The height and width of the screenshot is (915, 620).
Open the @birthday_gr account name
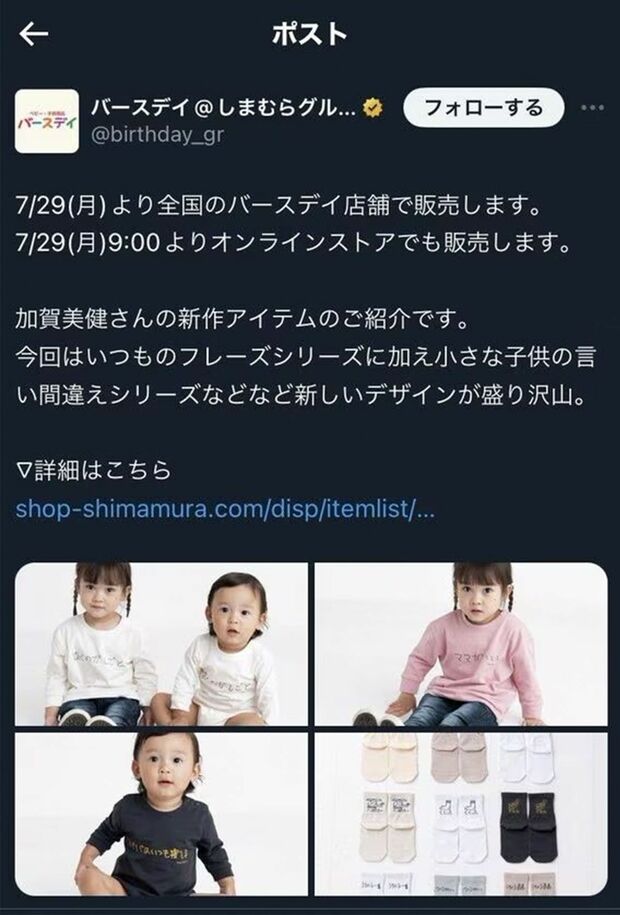click(x=158, y=136)
